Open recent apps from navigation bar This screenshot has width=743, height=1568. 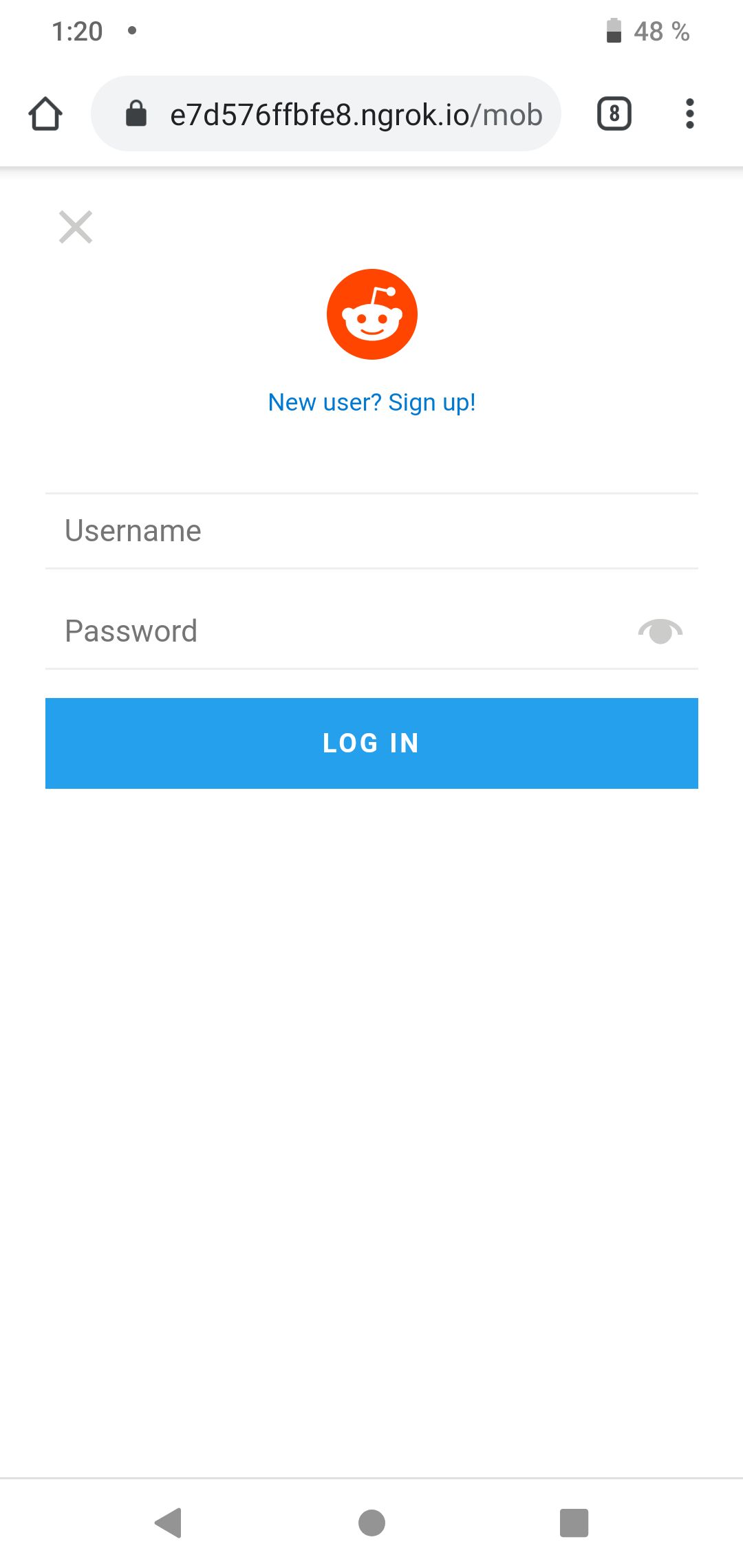(574, 1523)
